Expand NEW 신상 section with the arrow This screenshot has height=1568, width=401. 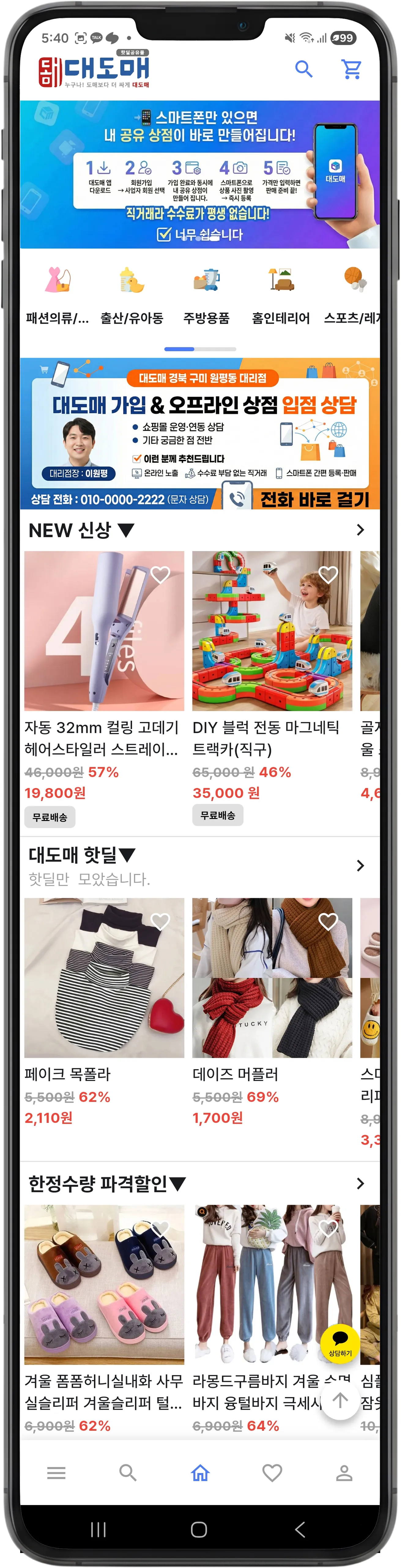pos(360,530)
